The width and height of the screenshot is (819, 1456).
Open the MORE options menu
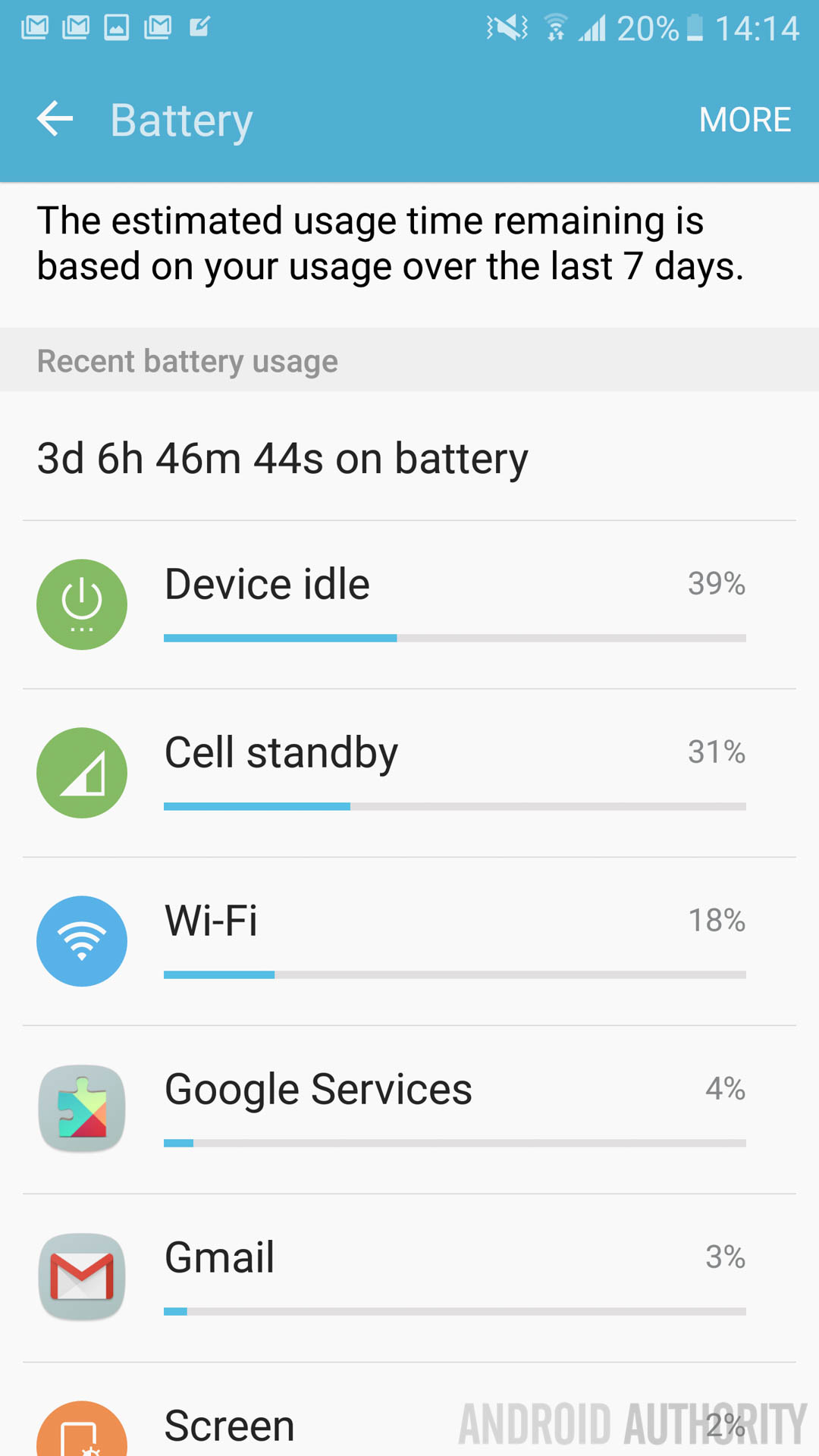tap(745, 119)
